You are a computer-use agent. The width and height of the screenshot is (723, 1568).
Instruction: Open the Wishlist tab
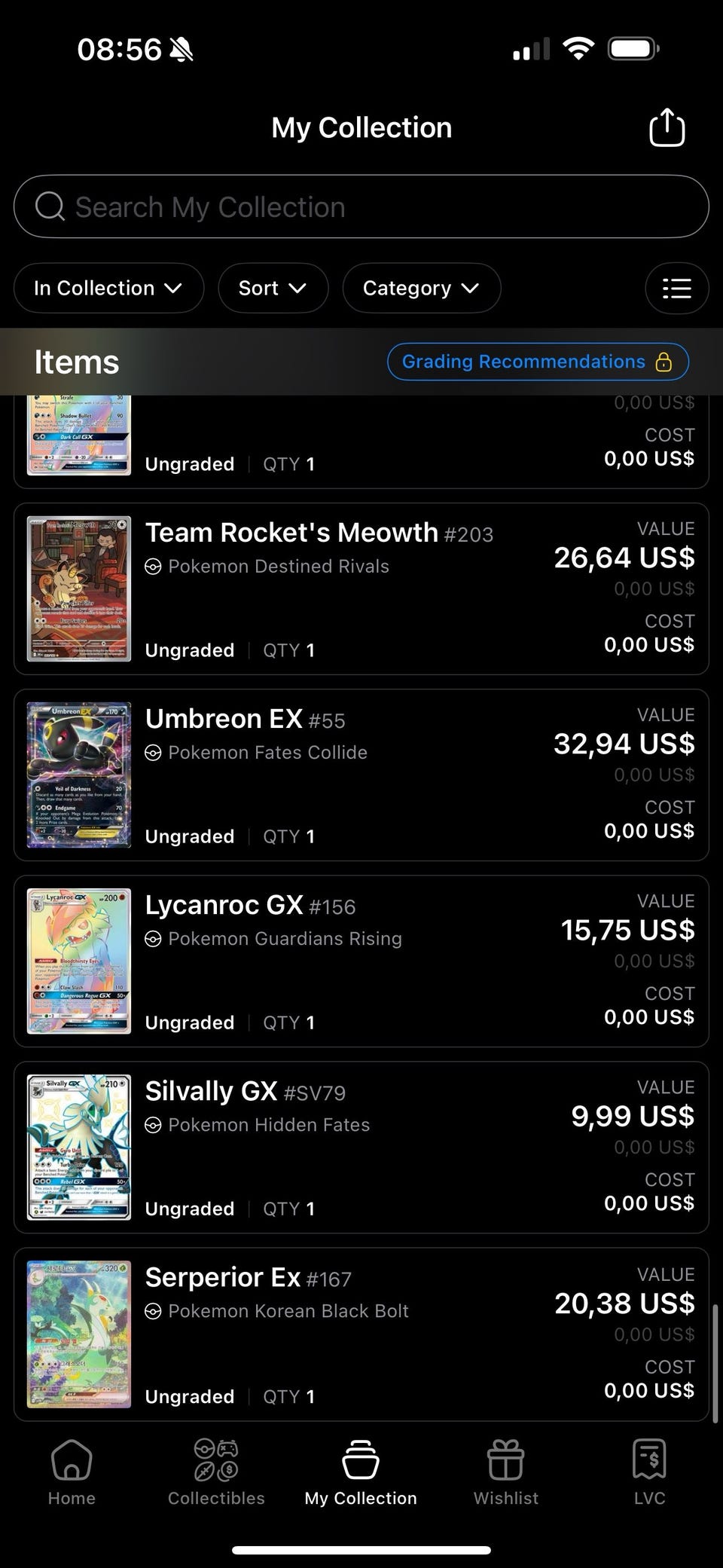pyautogui.click(x=505, y=1472)
